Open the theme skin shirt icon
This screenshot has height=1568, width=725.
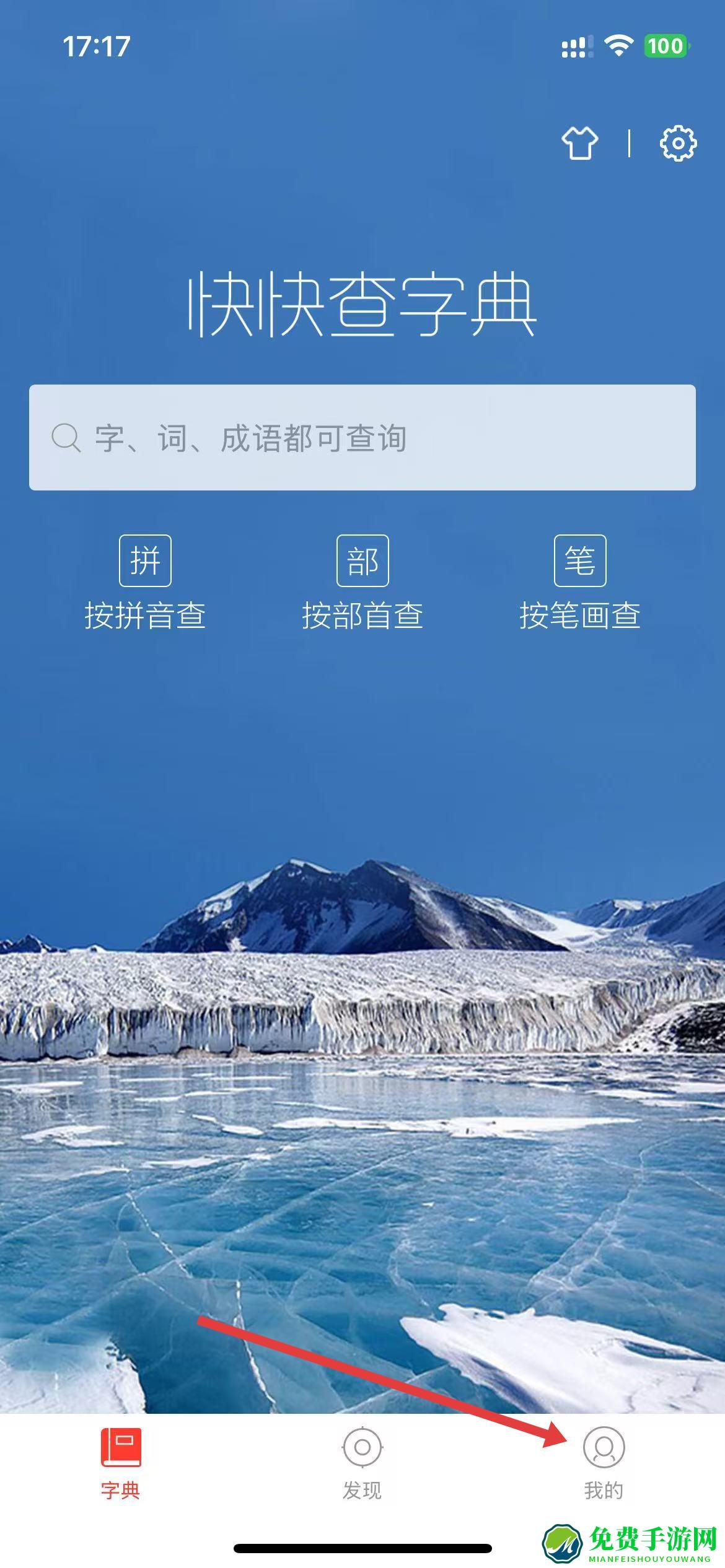tap(579, 144)
